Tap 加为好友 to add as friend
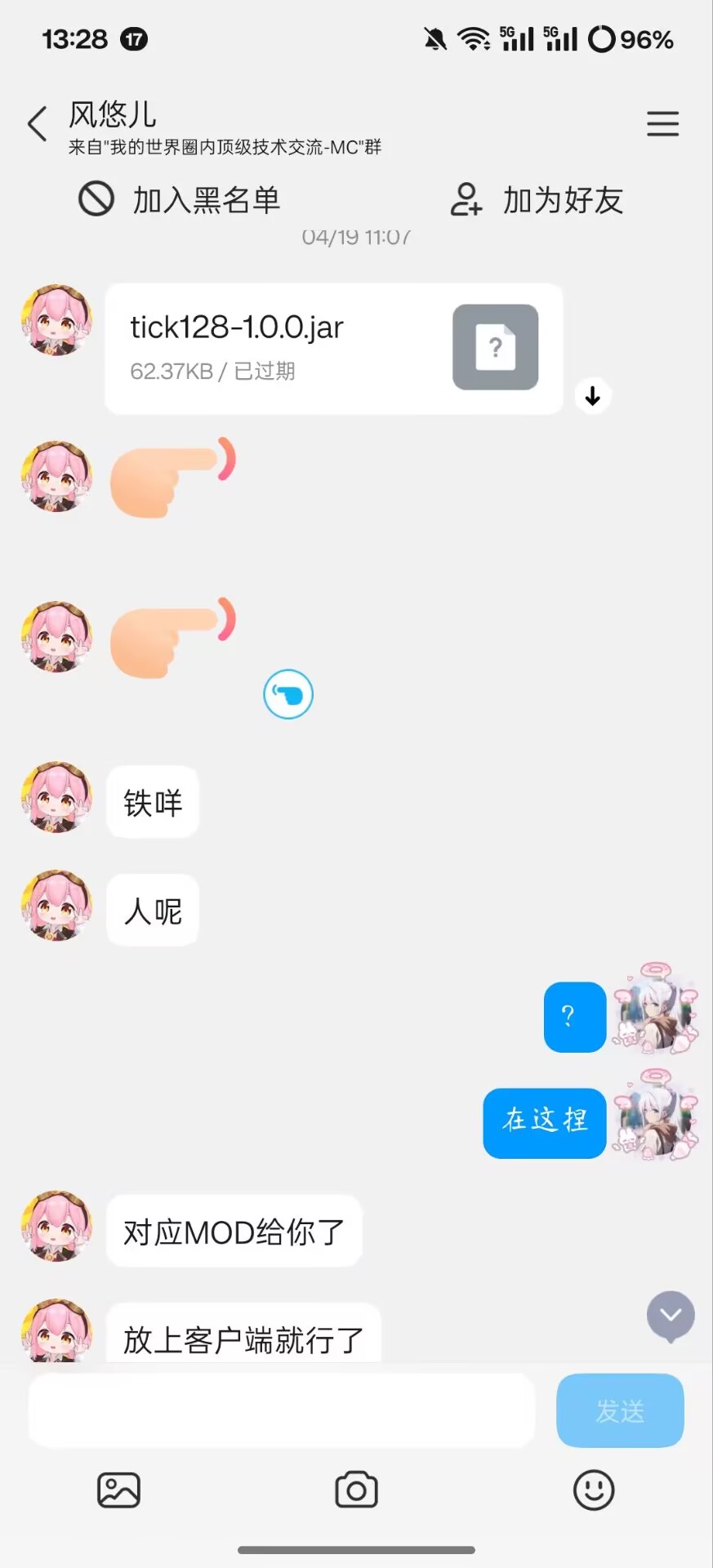Image resolution: width=713 pixels, height=1568 pixels. click(x=537, y=200)
